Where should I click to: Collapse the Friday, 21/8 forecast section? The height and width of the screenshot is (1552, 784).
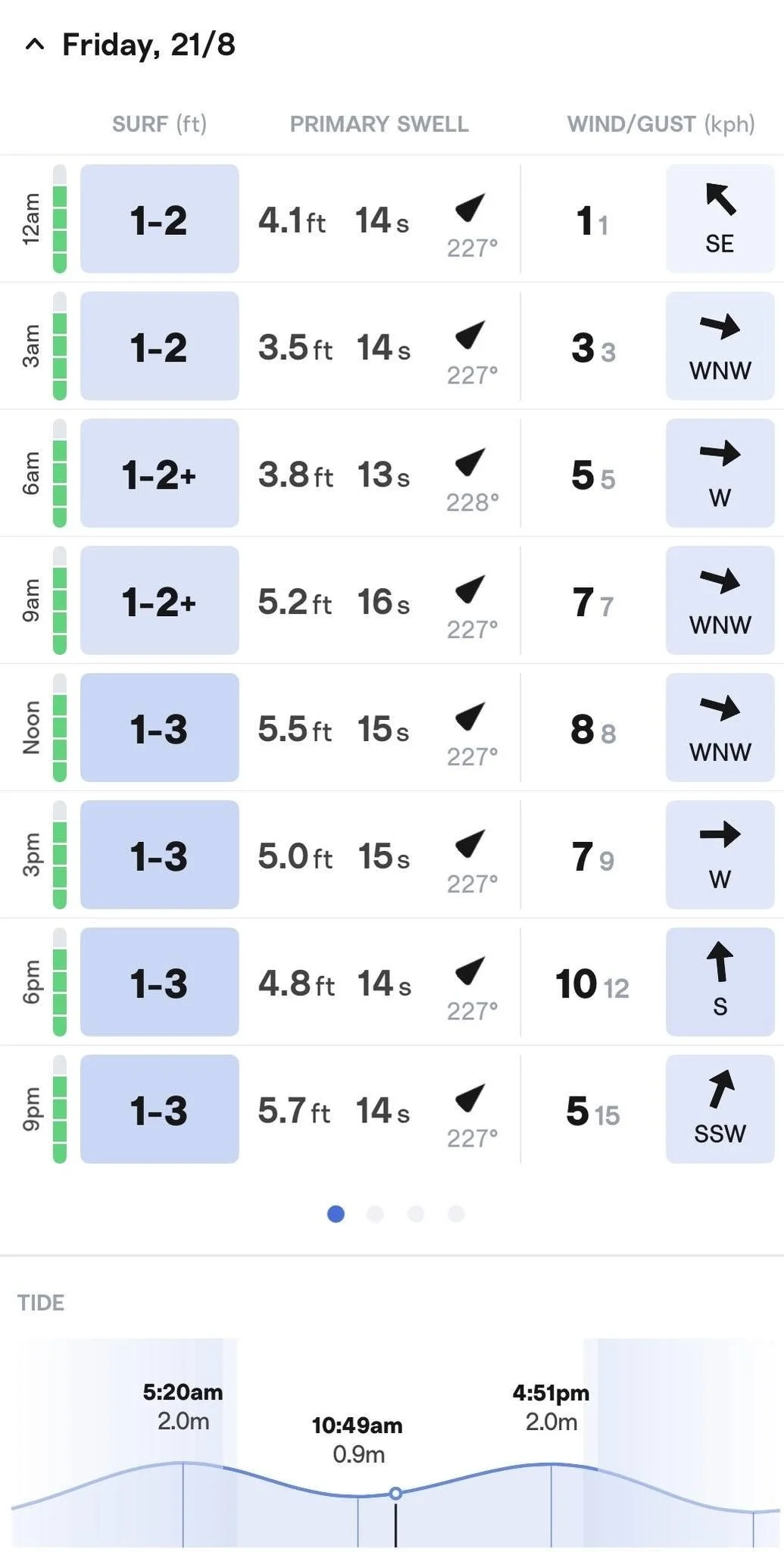point(35,45)
